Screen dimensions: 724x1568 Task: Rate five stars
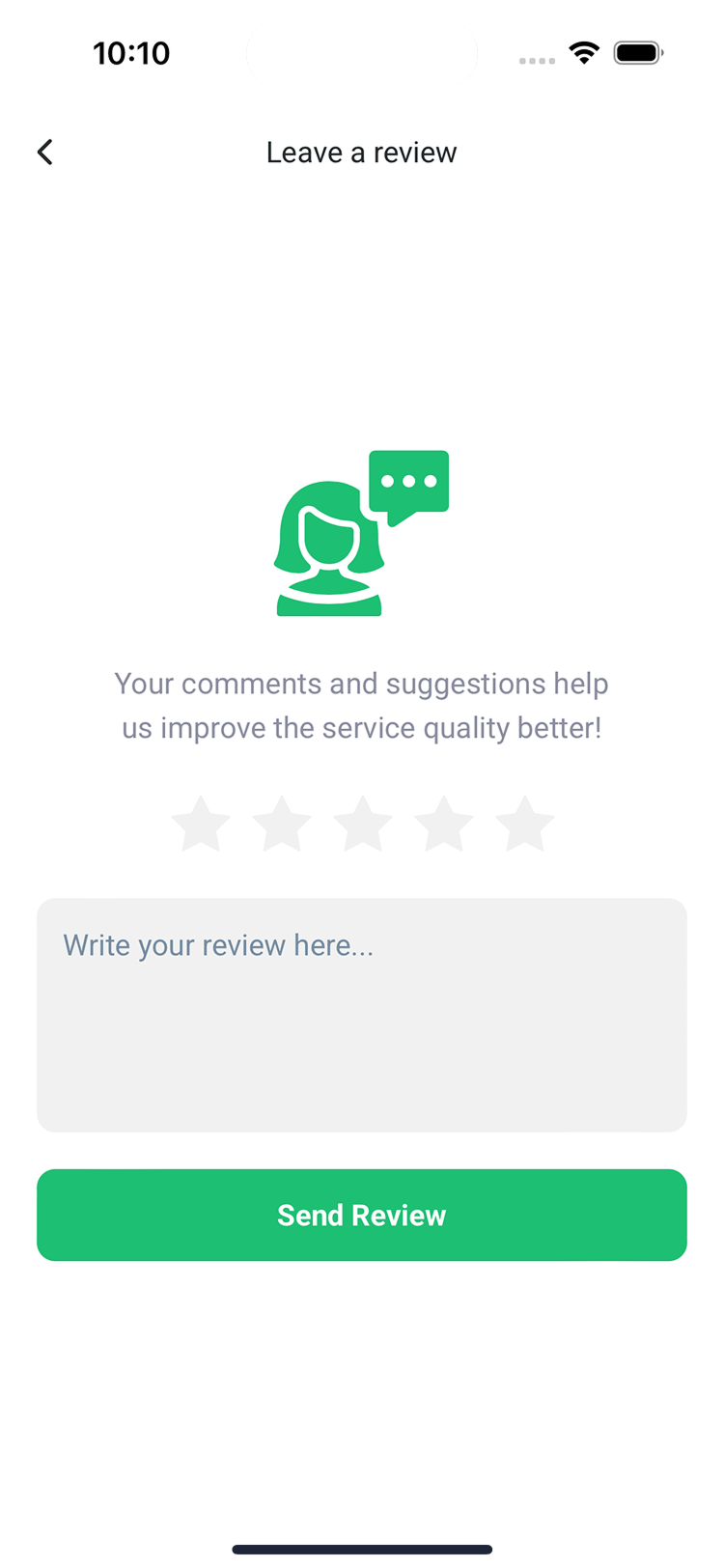525,825
